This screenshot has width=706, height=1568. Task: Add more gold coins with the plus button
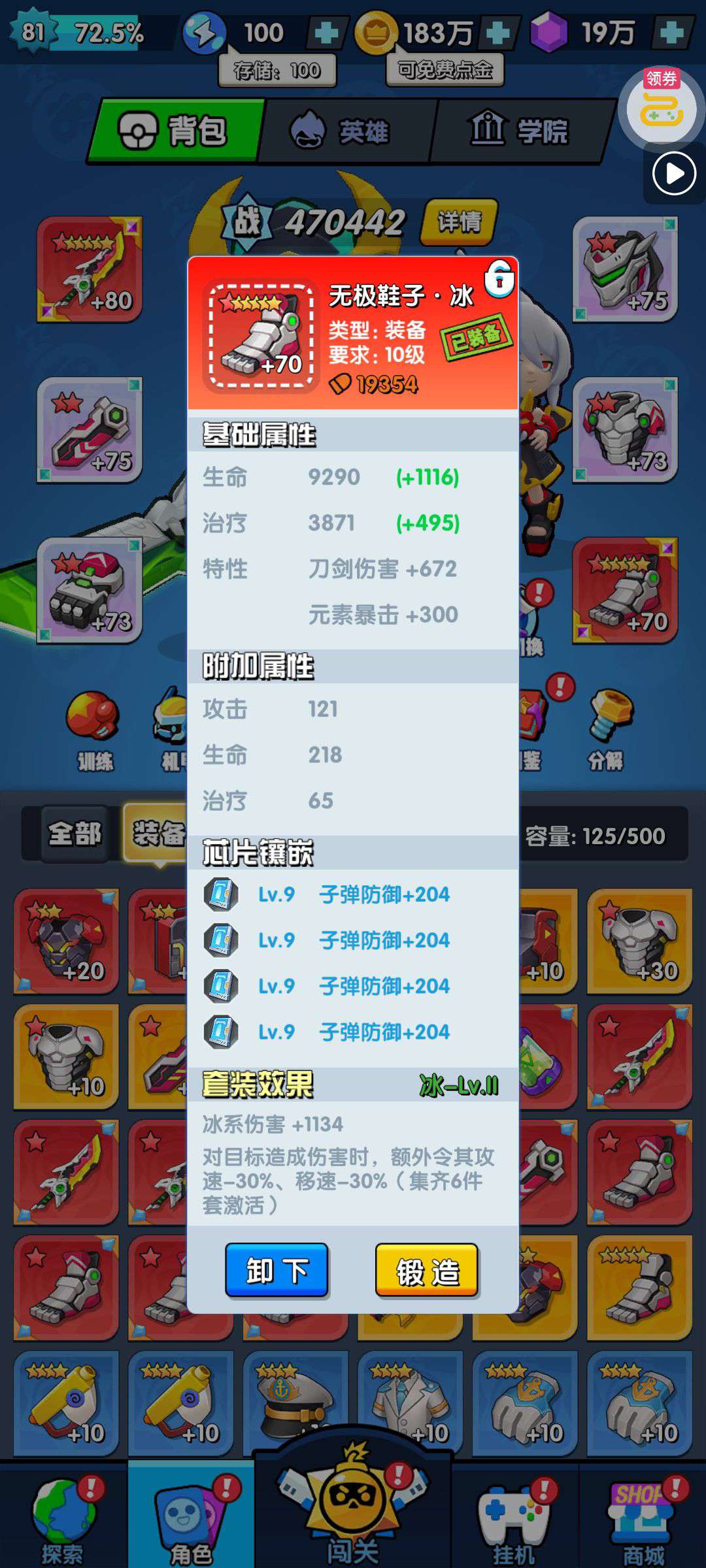(499, 32)
